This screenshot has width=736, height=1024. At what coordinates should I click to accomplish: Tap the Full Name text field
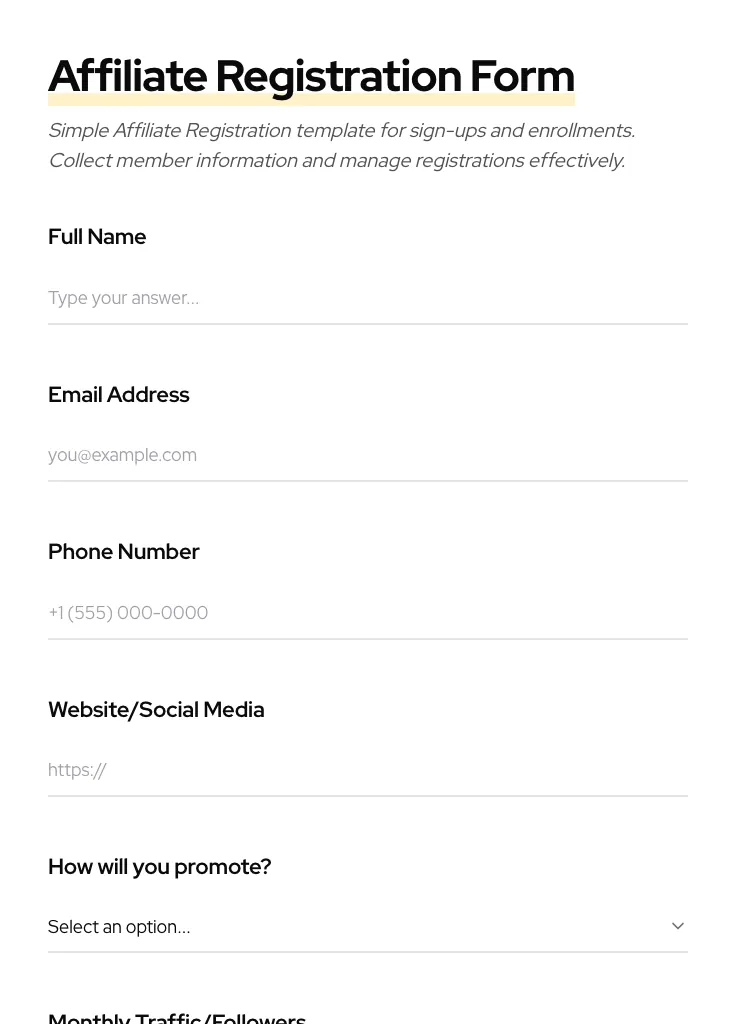367,298
